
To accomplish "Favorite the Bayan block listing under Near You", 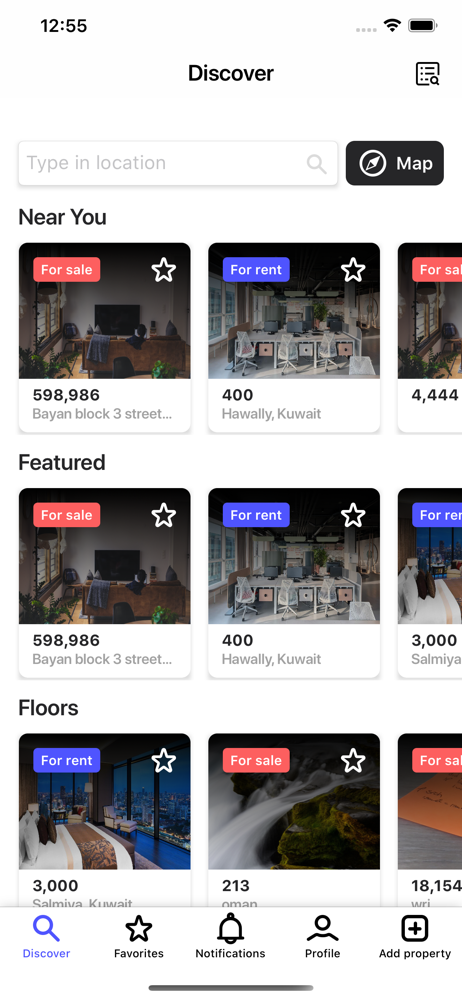I will pos(163,270).
